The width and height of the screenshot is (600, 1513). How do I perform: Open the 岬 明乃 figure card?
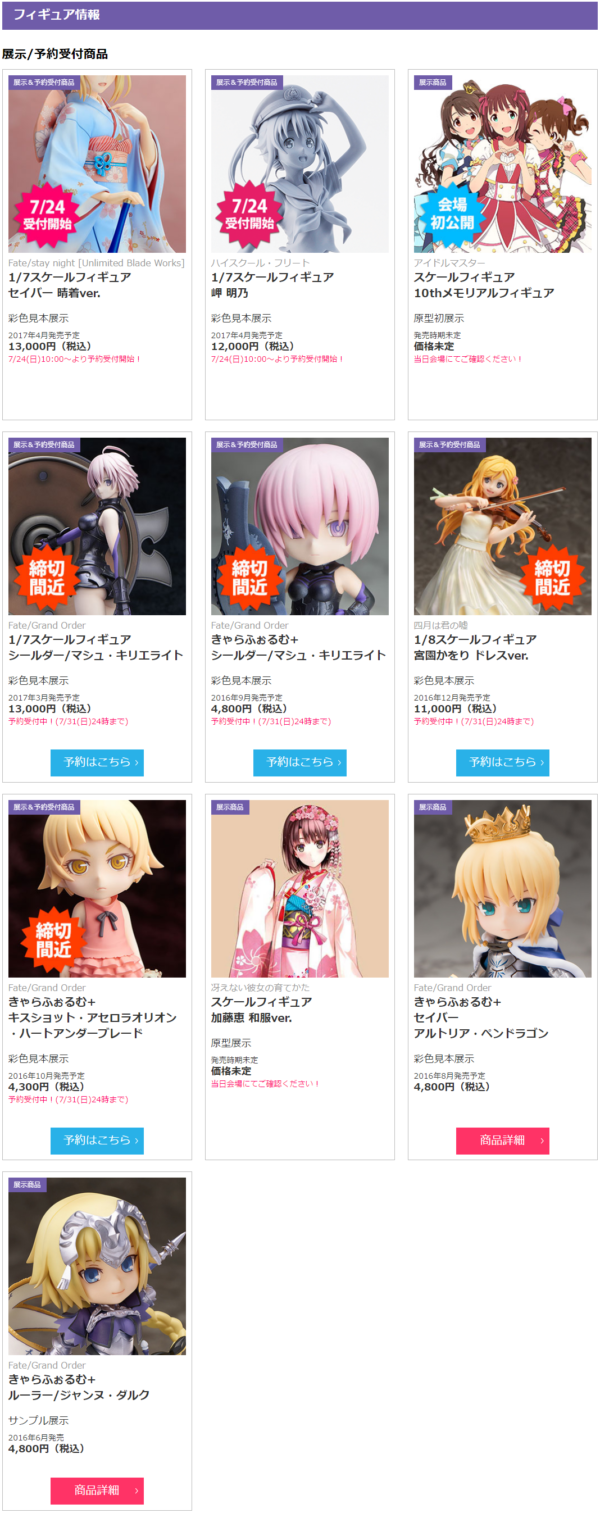[x=299, y=163]
